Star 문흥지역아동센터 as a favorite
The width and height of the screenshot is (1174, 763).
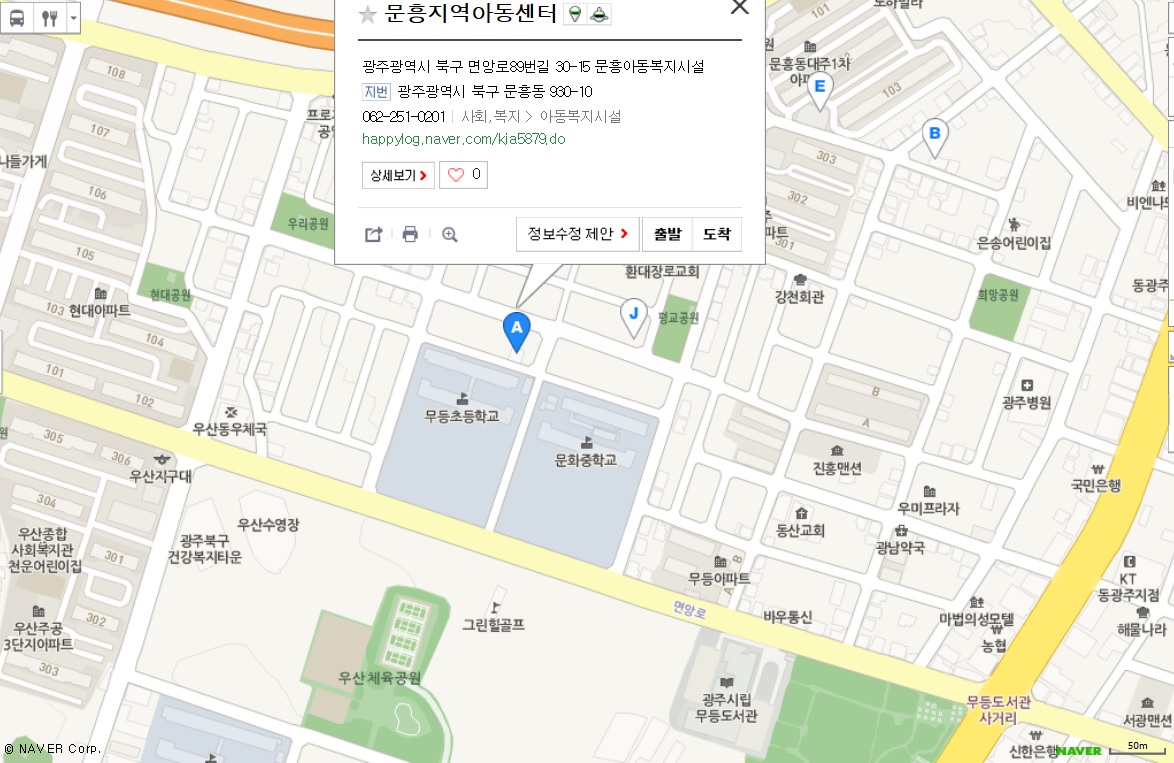click(x=367, y=14)
